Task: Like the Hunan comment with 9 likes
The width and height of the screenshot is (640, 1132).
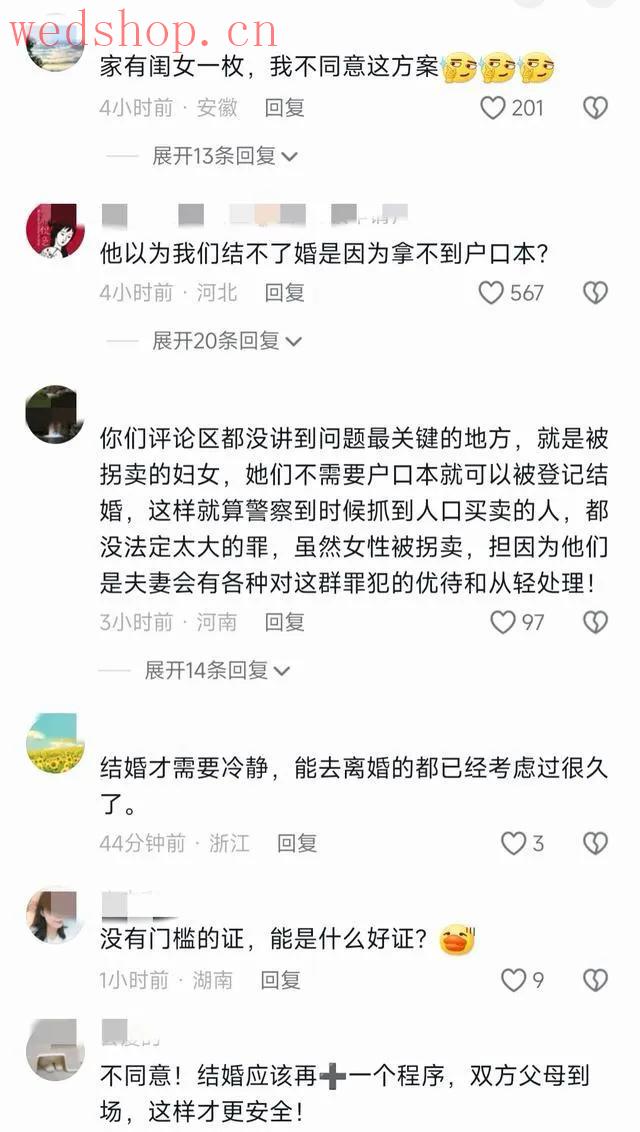Action: tap(513, 980)
